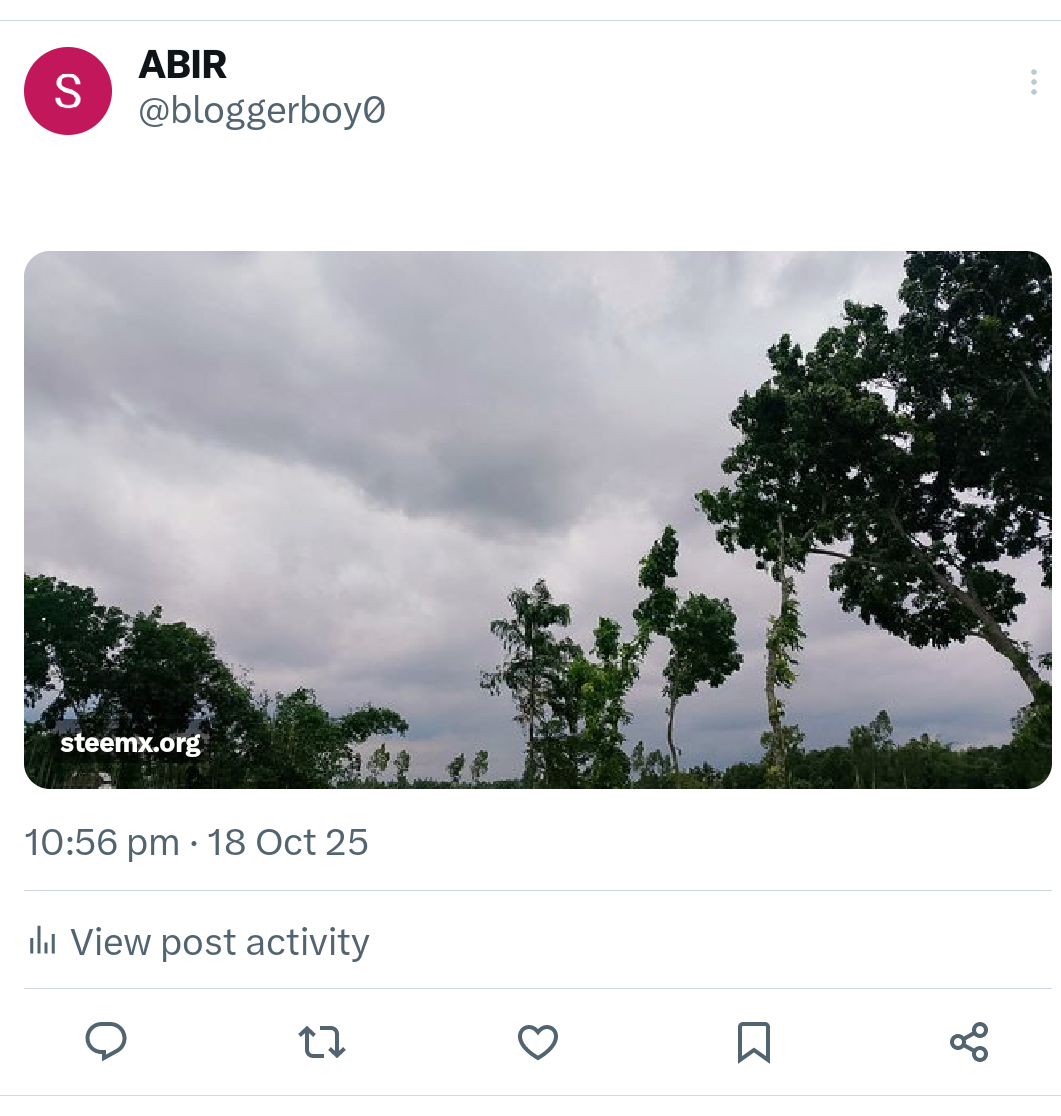Image resolution: width=1061 pixels, height=1116 pixels.
Task: Reply to ABIR's post
Action: [106, 1042]
